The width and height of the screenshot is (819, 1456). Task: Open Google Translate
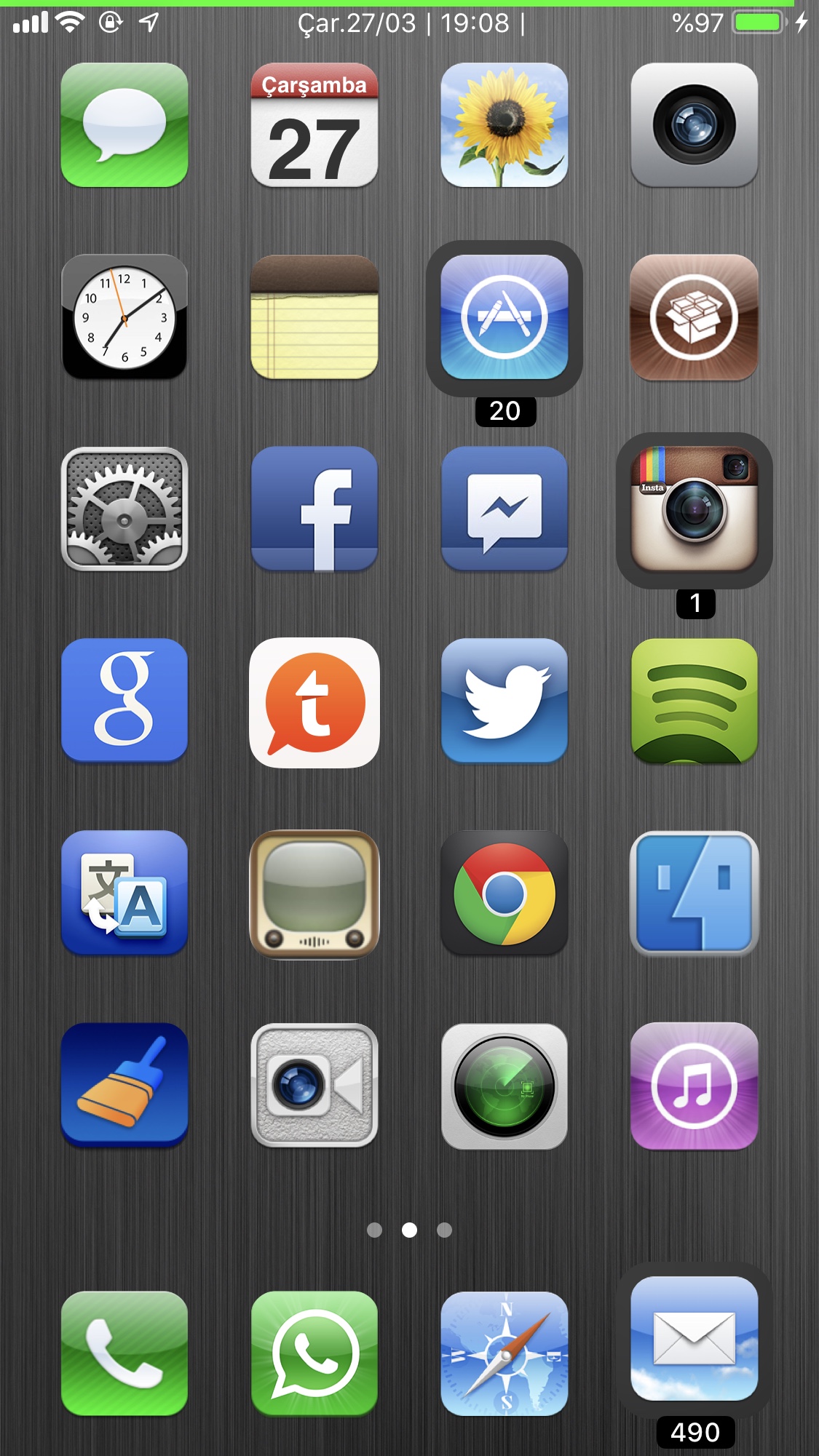[124, 894]
